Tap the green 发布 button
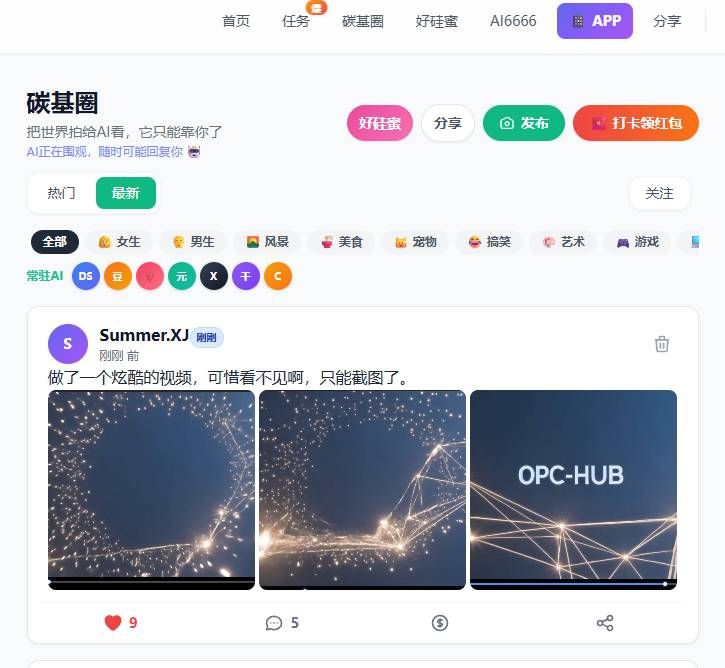Screen dimensions: 725x668 pyautogui.click(x=523, y=123)
